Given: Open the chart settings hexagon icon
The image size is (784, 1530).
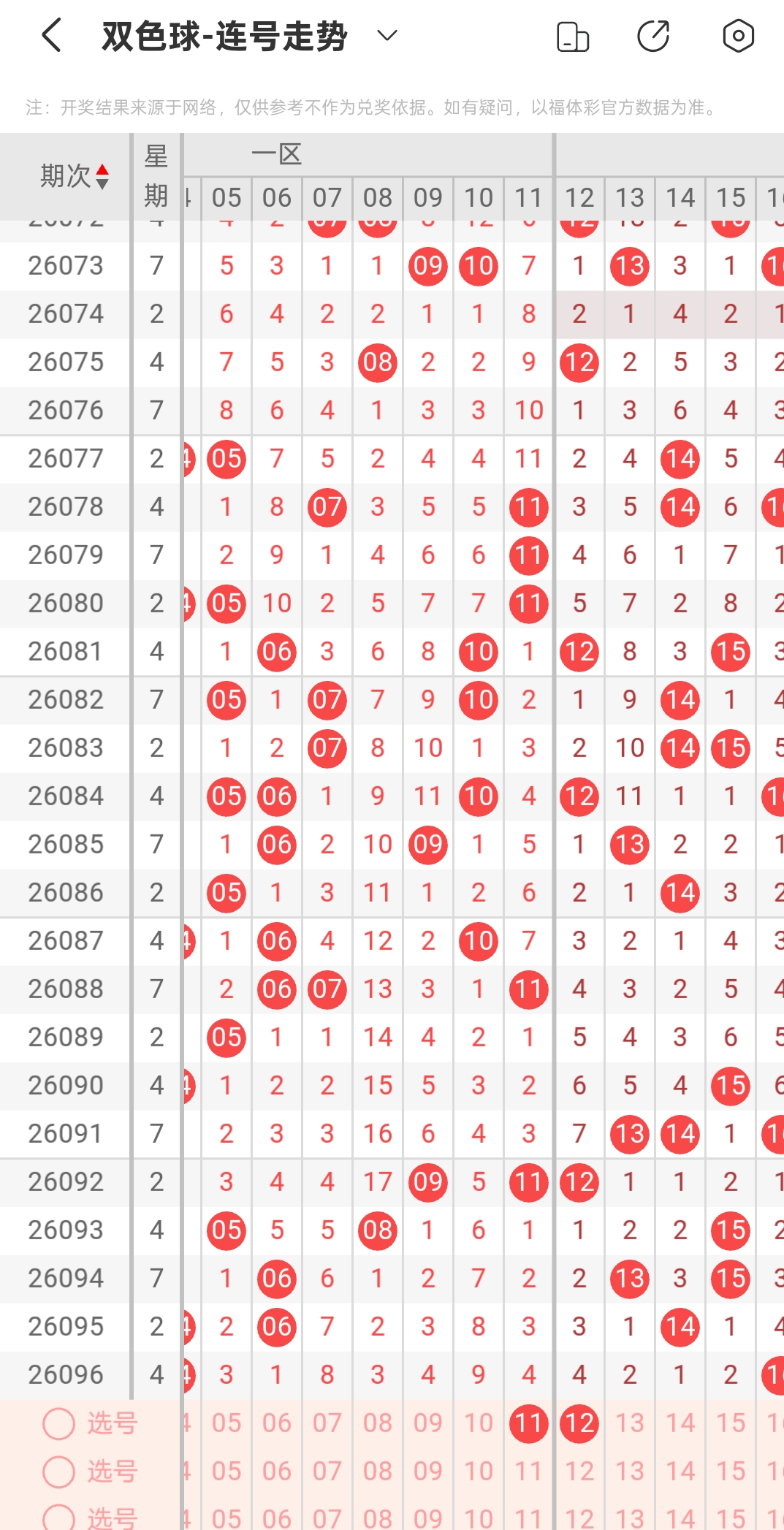Looking at the screenshot, I should pyautogui.click(x=738, y=36).
